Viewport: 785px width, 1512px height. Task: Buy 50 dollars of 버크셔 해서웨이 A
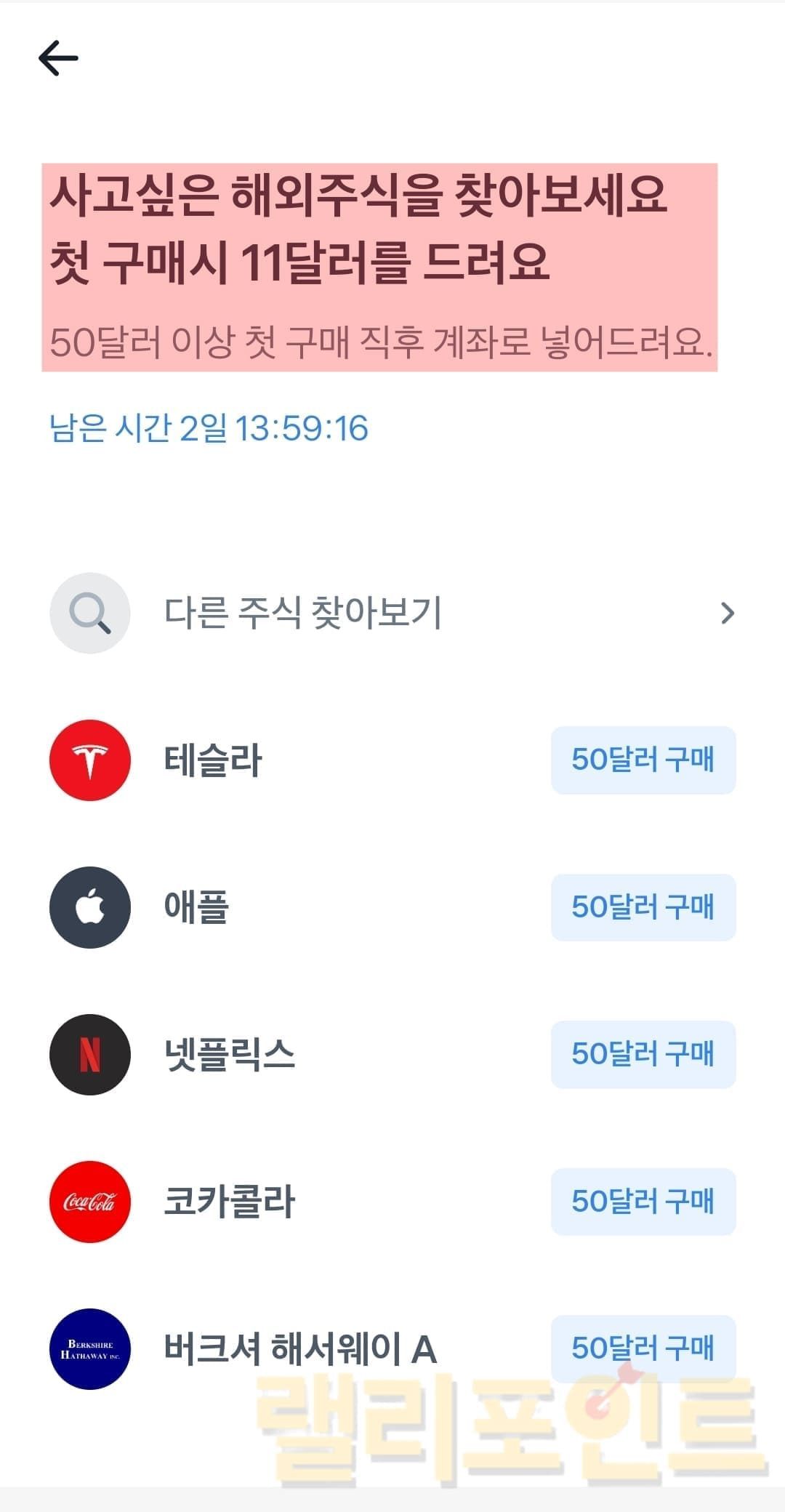point(643,1348)
